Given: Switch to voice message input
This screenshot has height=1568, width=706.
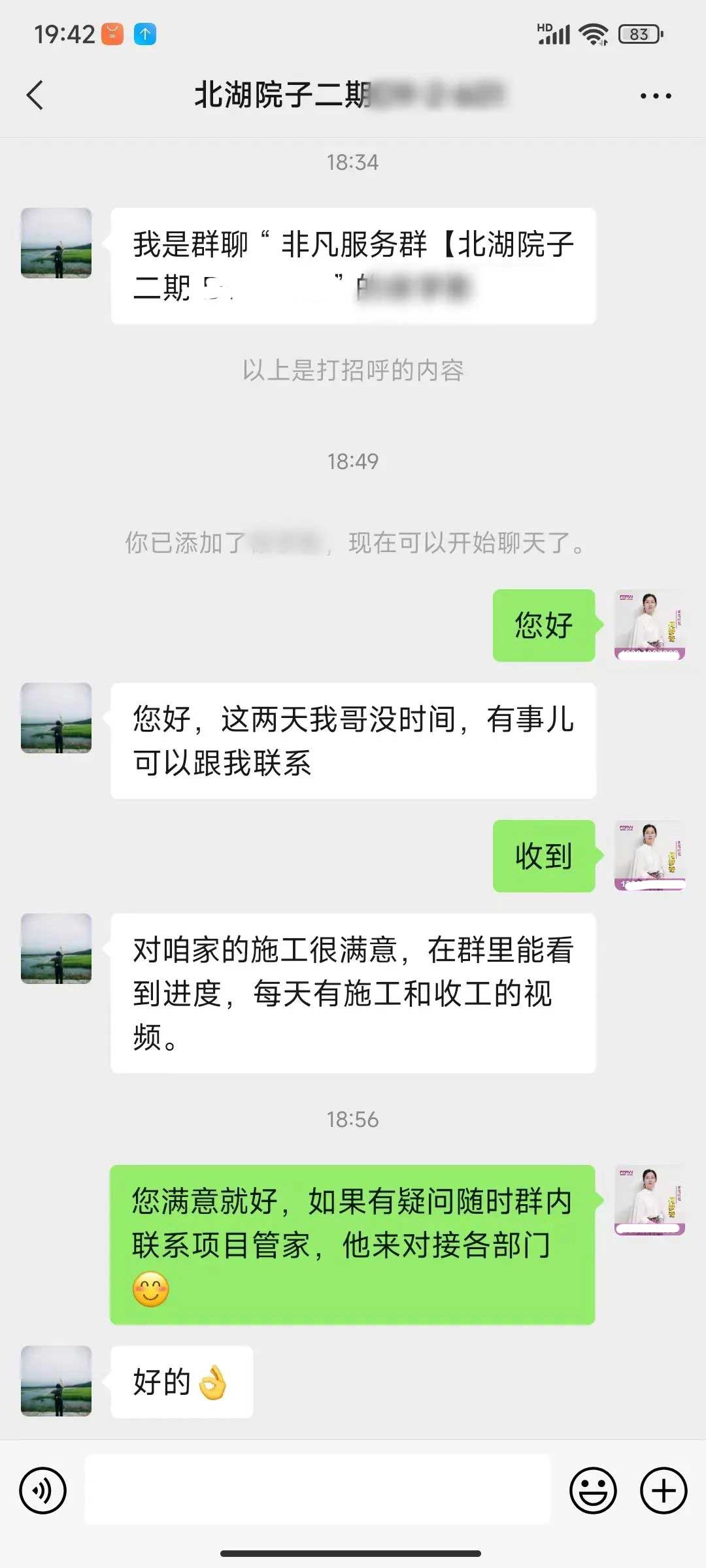Looking at the screenshot, I should click(x=43, y=1490).
